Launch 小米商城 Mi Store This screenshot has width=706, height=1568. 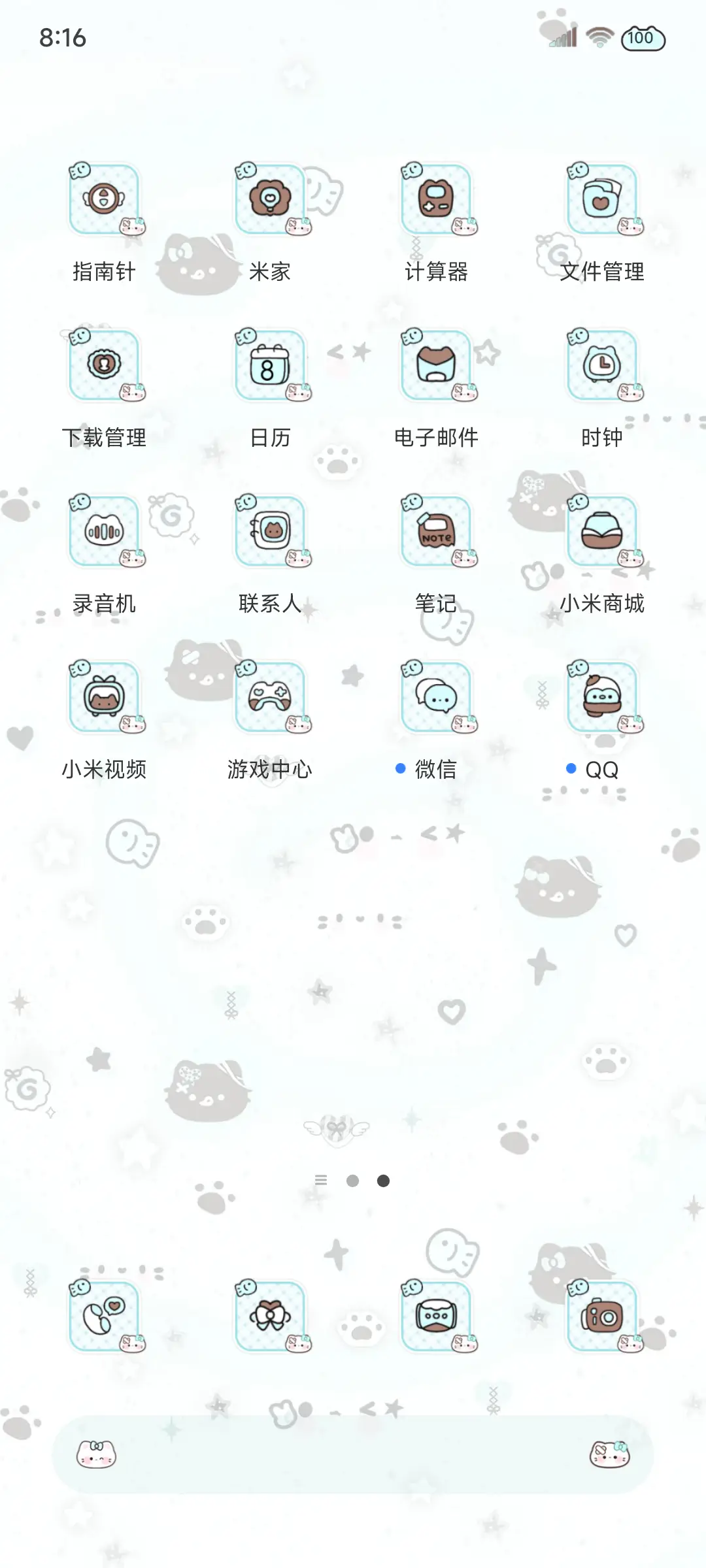coord(602,531)
